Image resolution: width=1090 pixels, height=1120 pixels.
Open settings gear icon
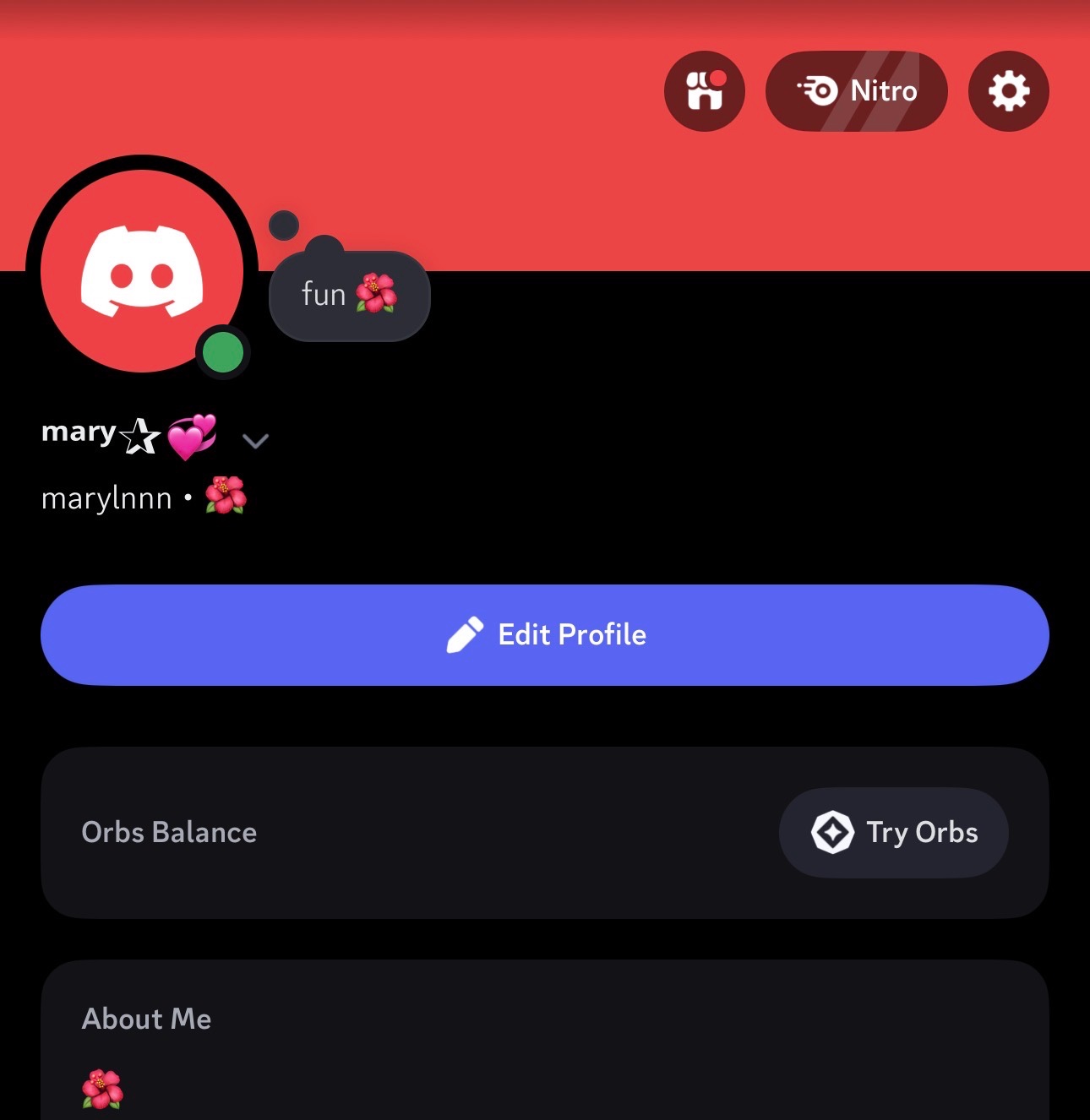(x=1008, y=91)
